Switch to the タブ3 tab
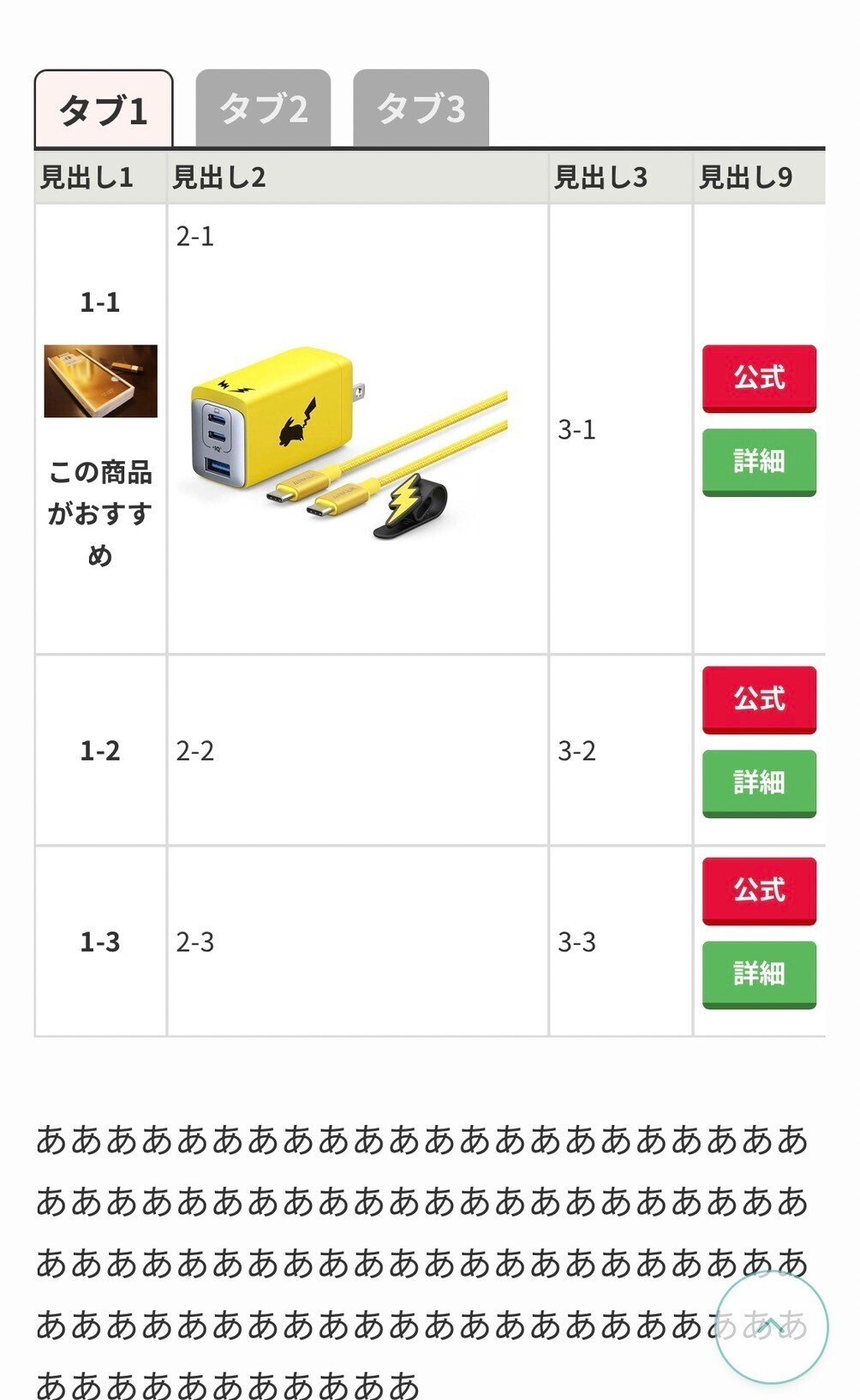 421,109
